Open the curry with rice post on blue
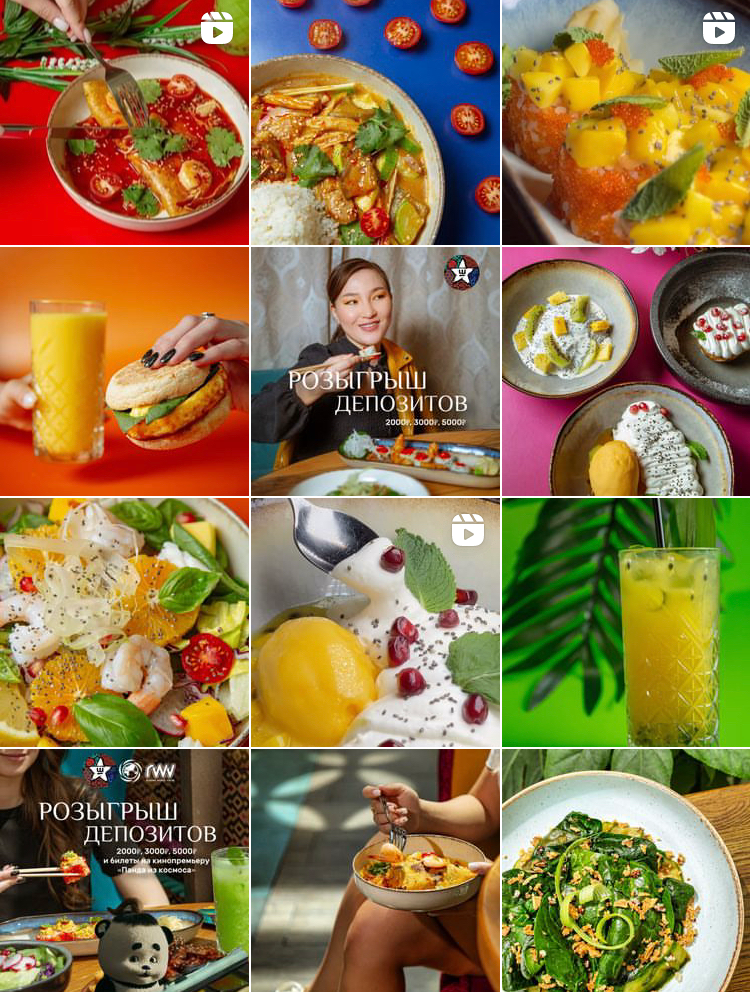The image size is (750, 992). (x=375, y=122)
